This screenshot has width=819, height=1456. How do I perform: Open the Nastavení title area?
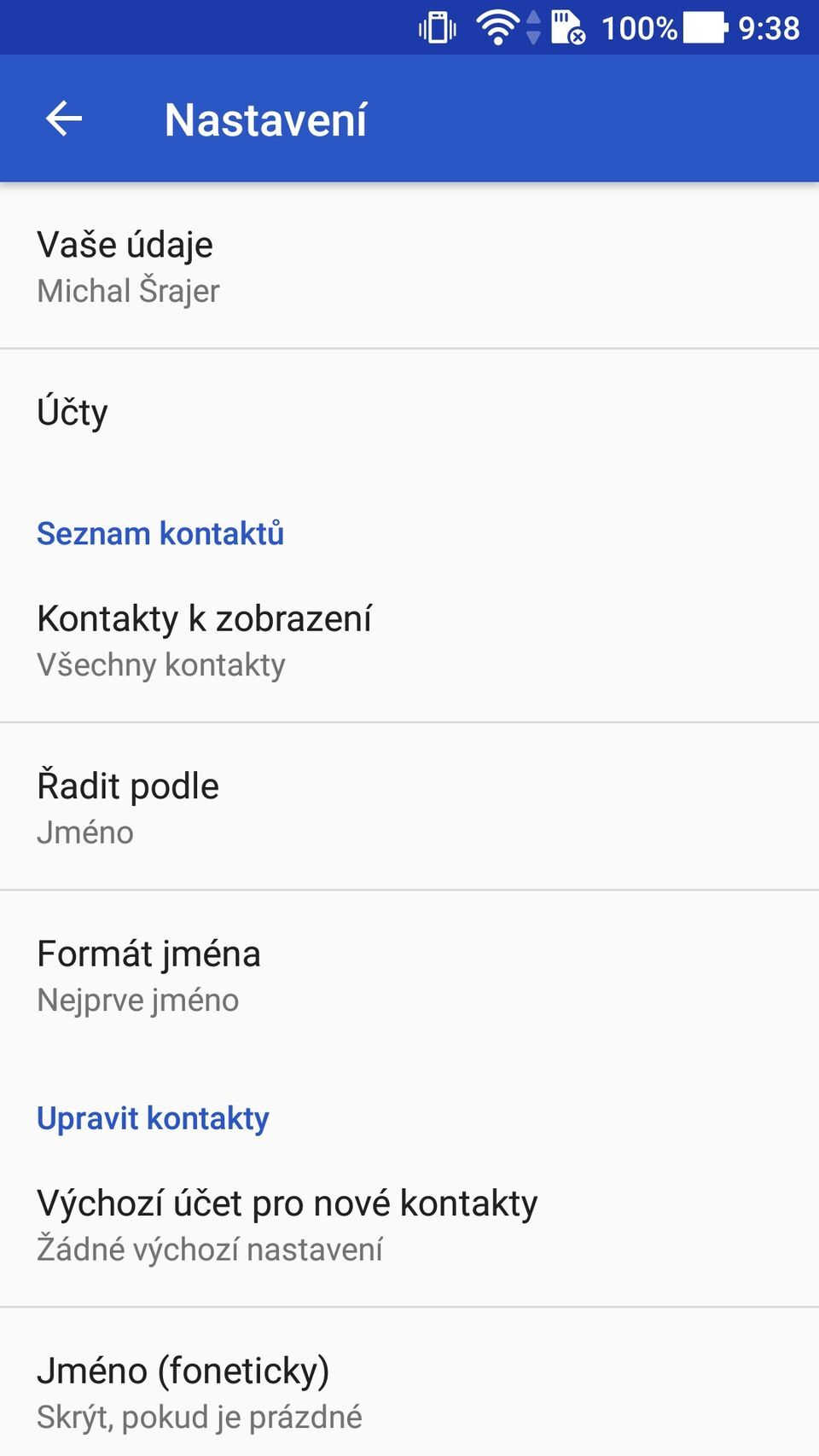pos(265,119)
